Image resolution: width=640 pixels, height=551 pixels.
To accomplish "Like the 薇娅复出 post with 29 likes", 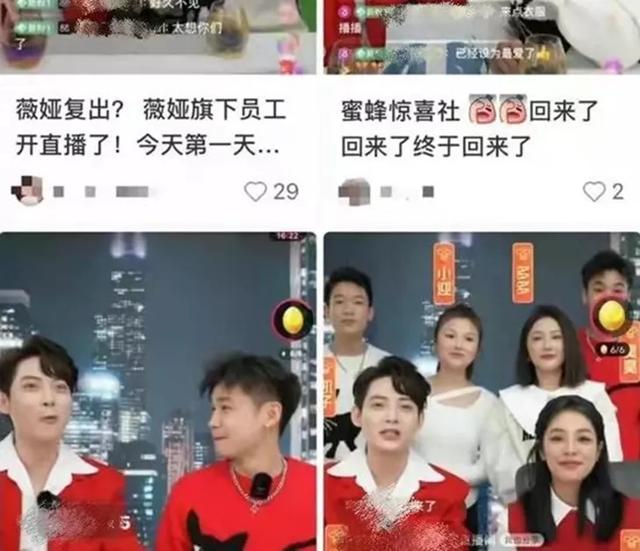I will pos(257,191).
